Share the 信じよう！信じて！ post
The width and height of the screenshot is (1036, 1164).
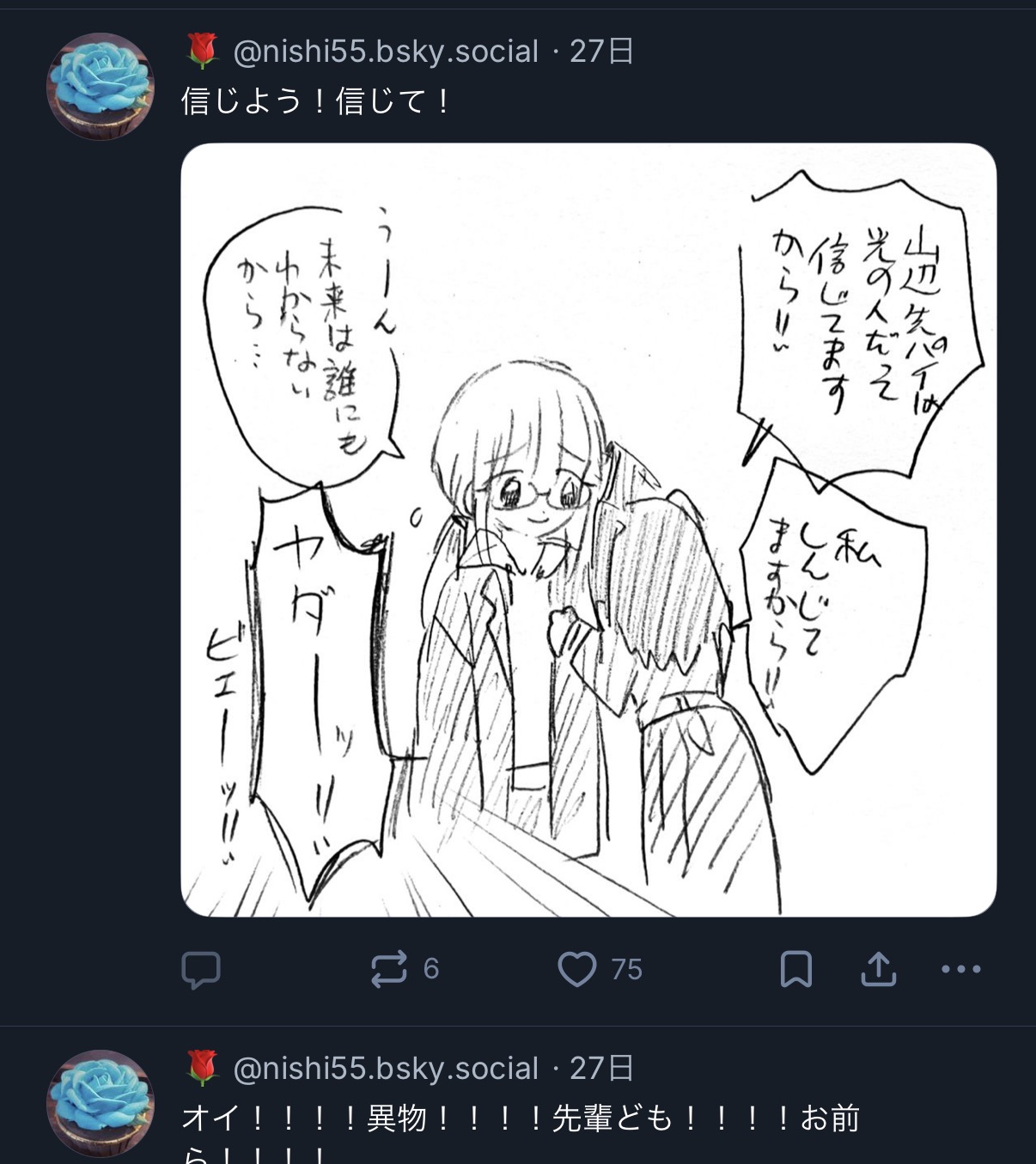point(879,969)
